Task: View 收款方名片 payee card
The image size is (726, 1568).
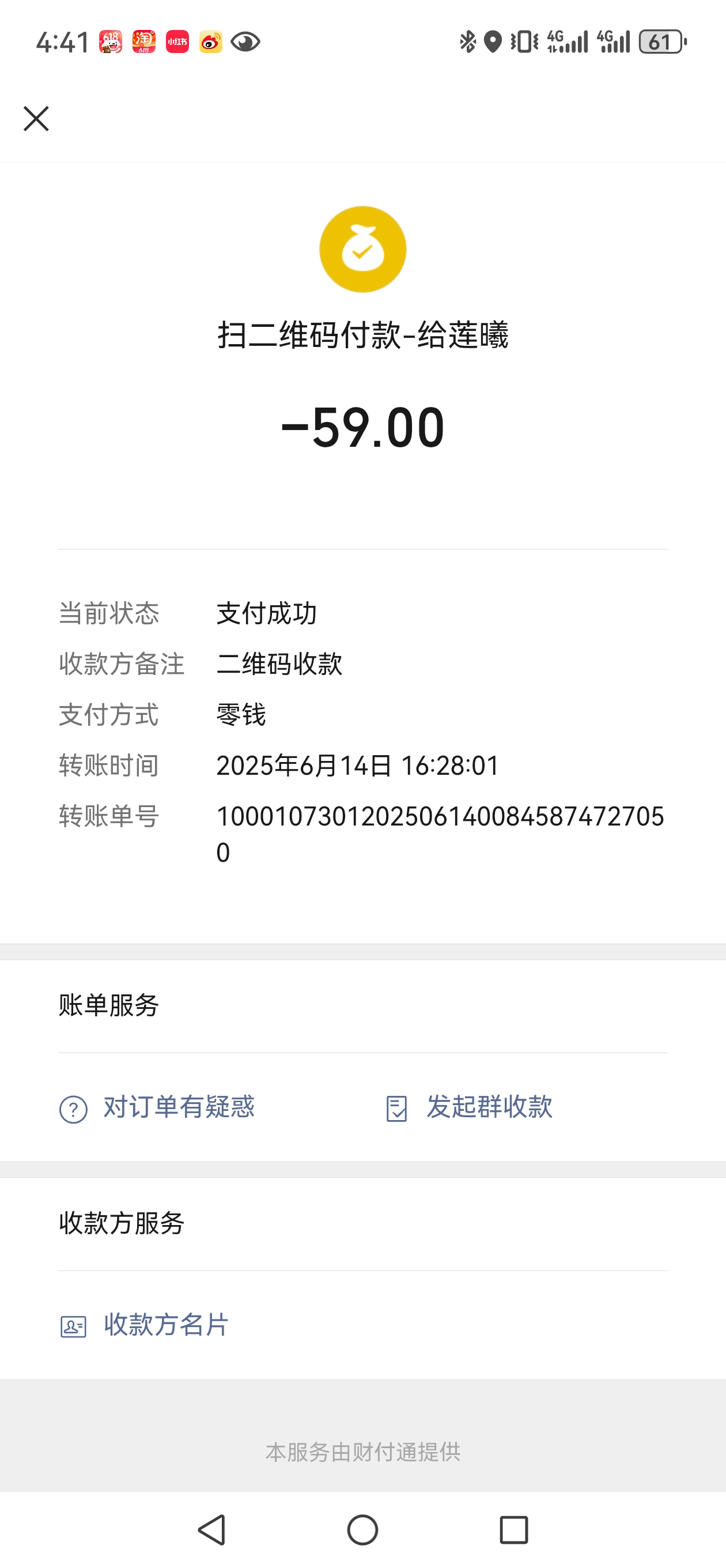Action: [144, 1325]
